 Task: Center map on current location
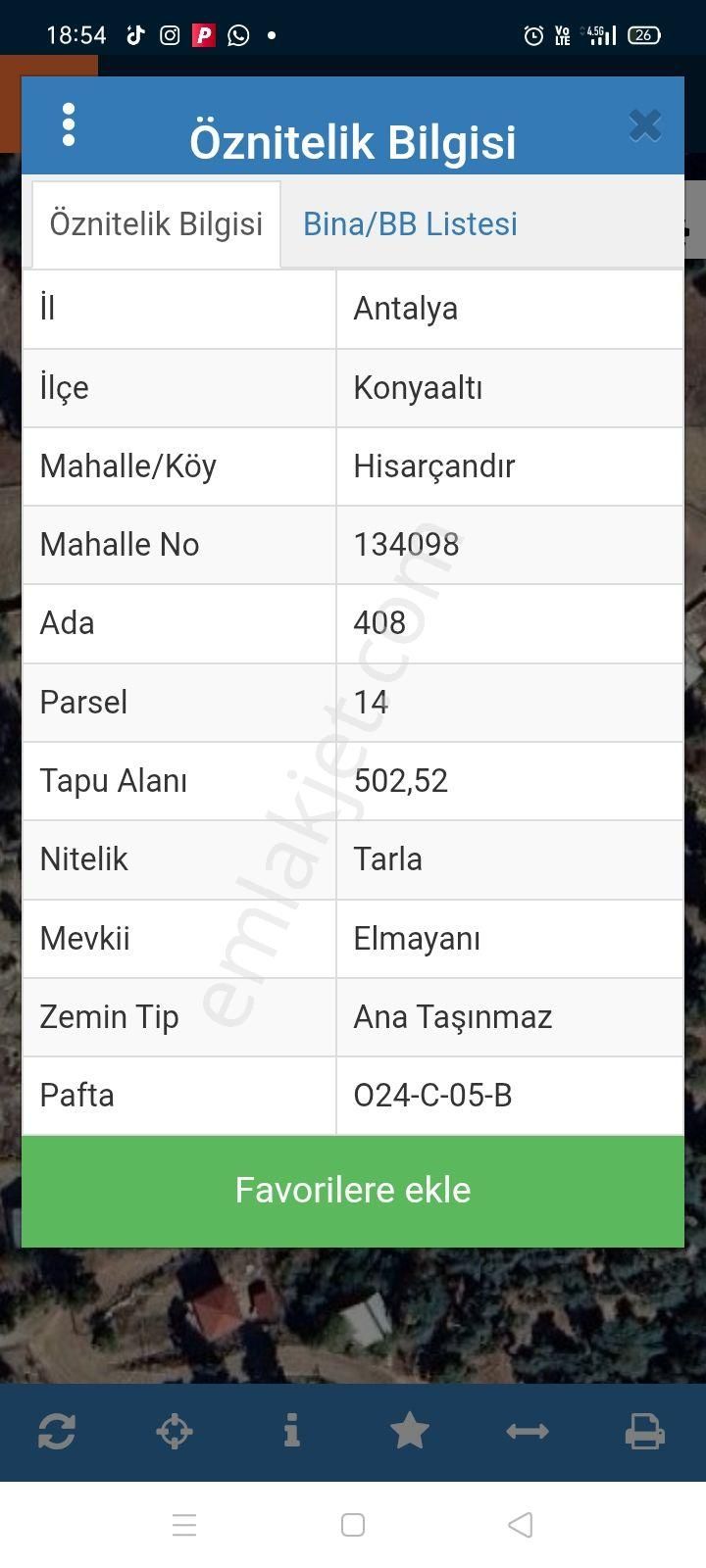(x=175, y=1431)
